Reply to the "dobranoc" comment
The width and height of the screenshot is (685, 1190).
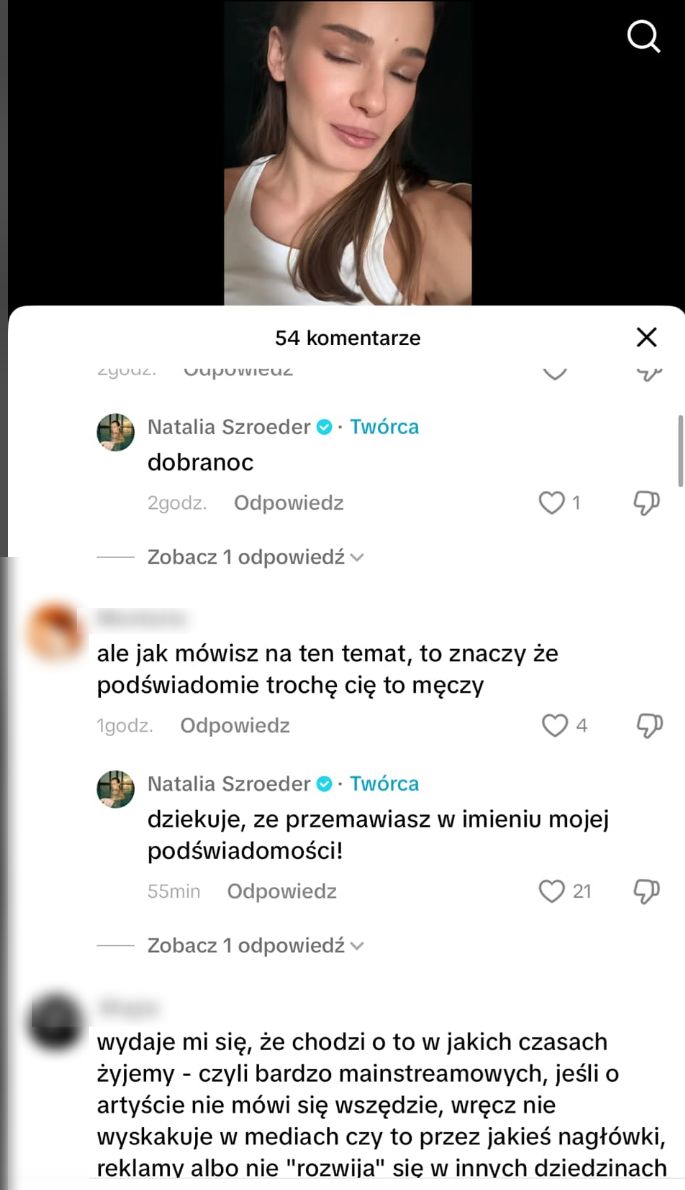[288, 503]
